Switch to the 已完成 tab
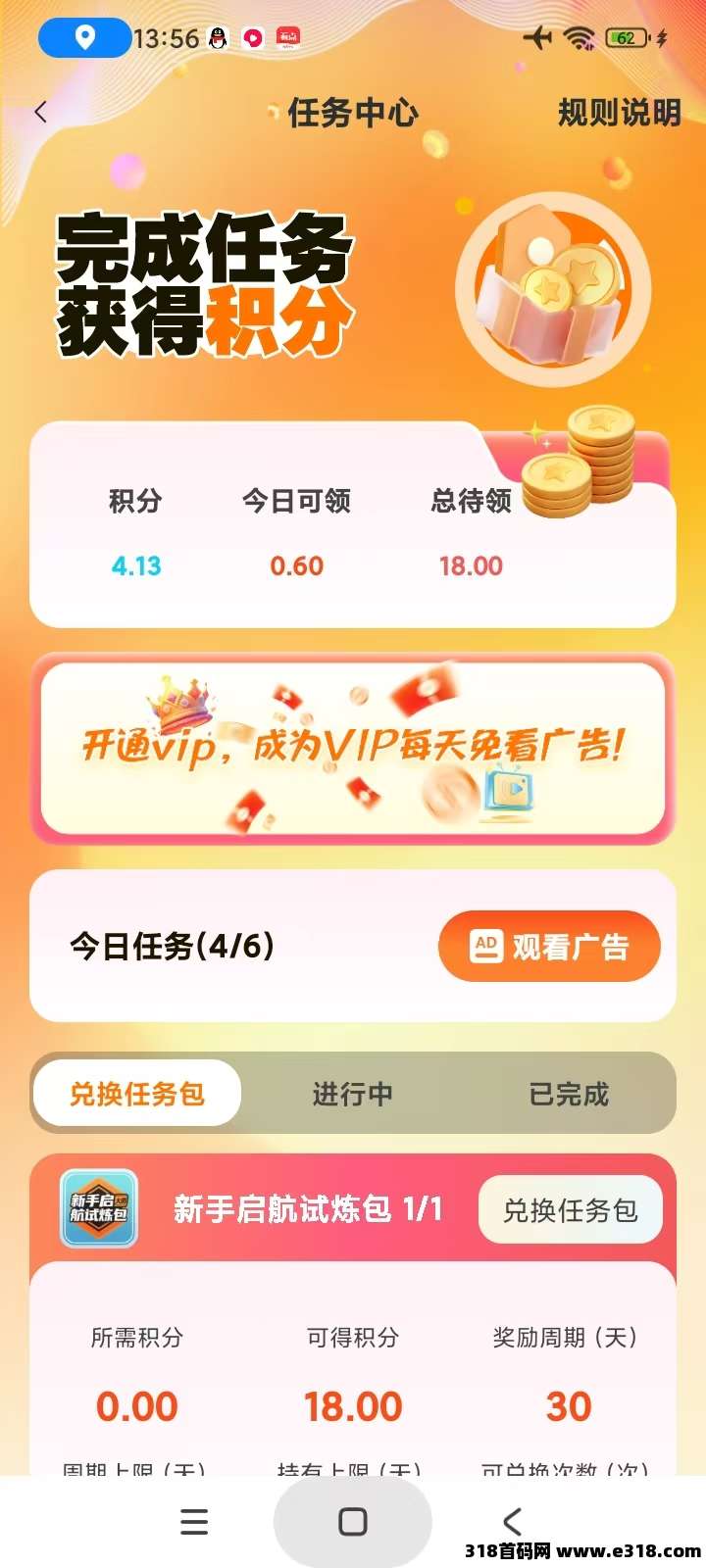 [569, 1094]
